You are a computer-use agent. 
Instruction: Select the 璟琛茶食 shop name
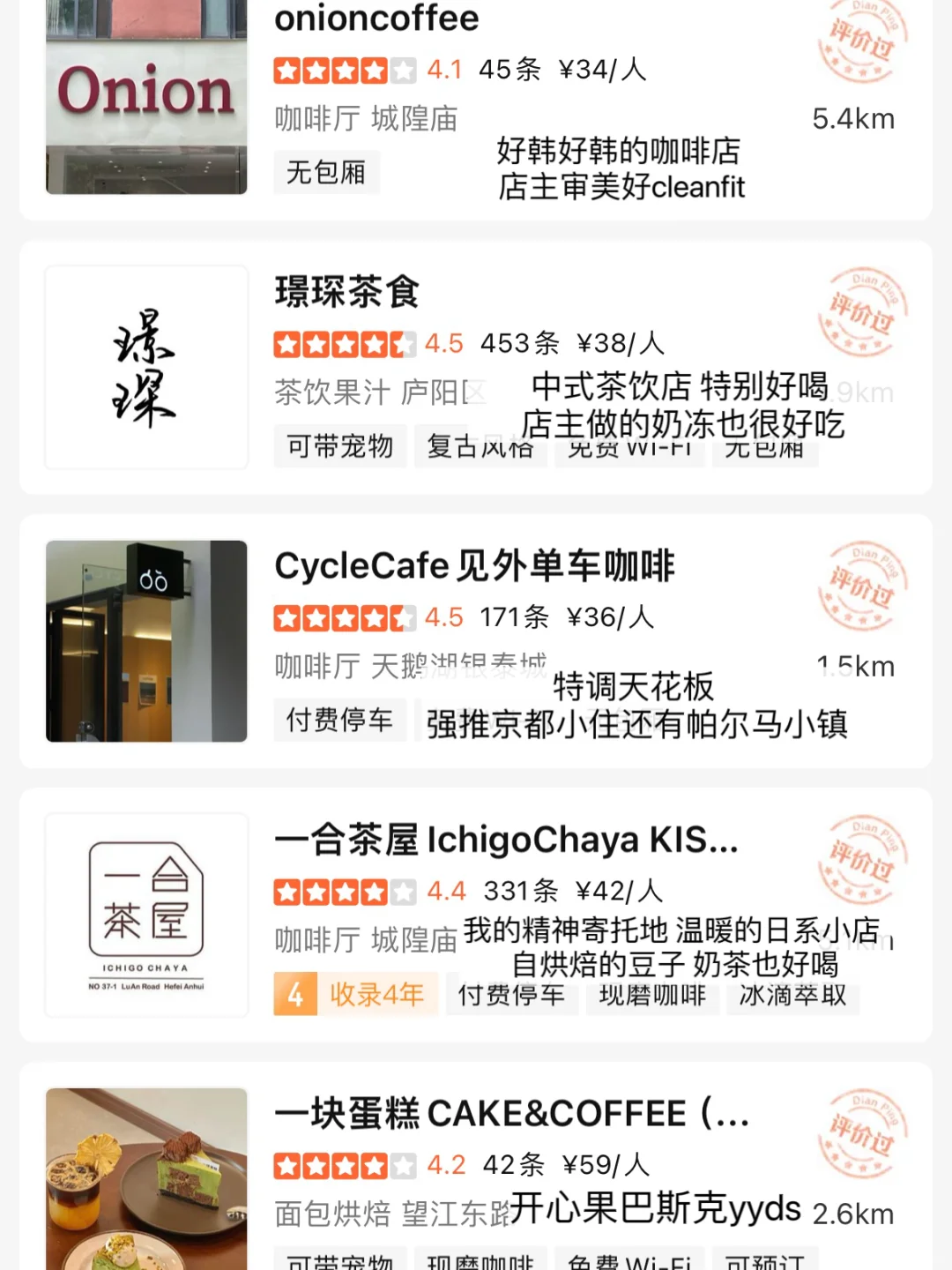345,294
